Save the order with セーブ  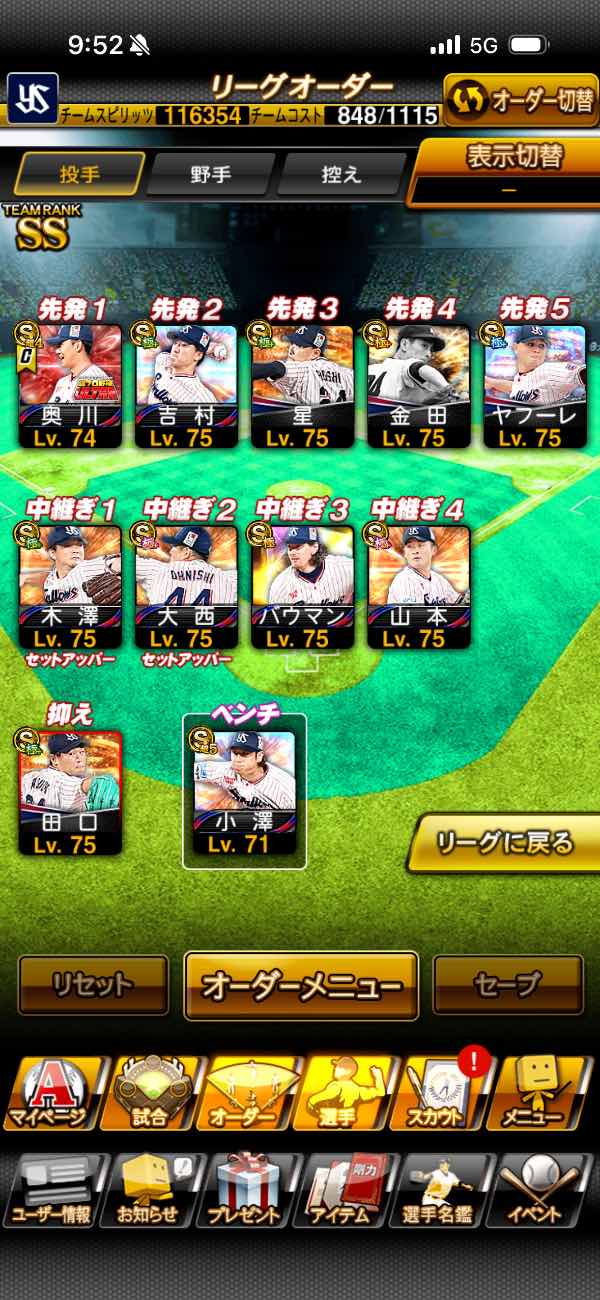click(x=507, y=984)
